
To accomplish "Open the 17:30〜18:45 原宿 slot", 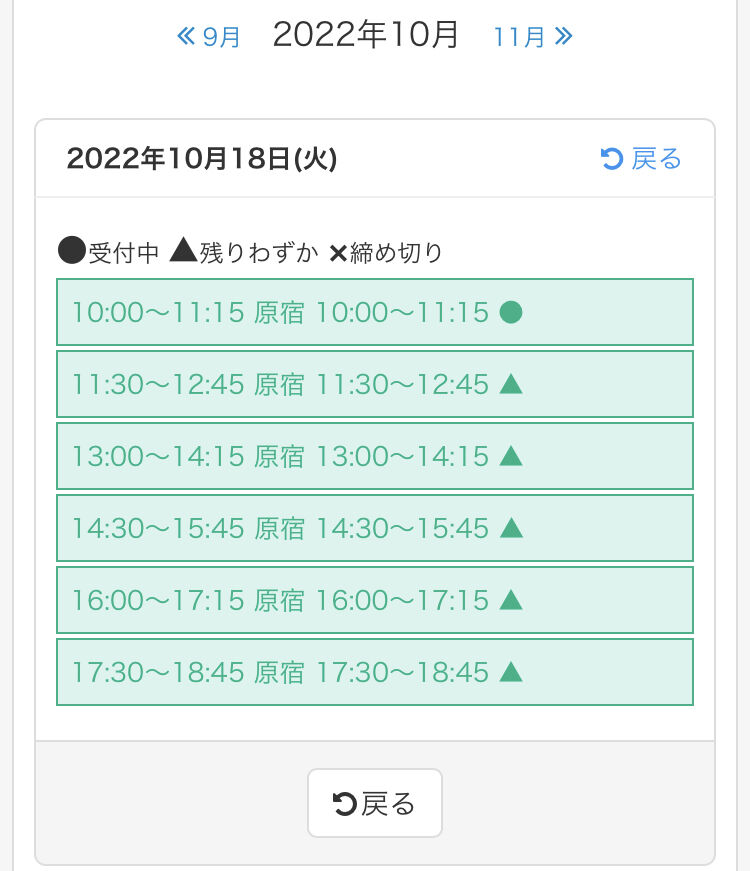I will 375,672.
